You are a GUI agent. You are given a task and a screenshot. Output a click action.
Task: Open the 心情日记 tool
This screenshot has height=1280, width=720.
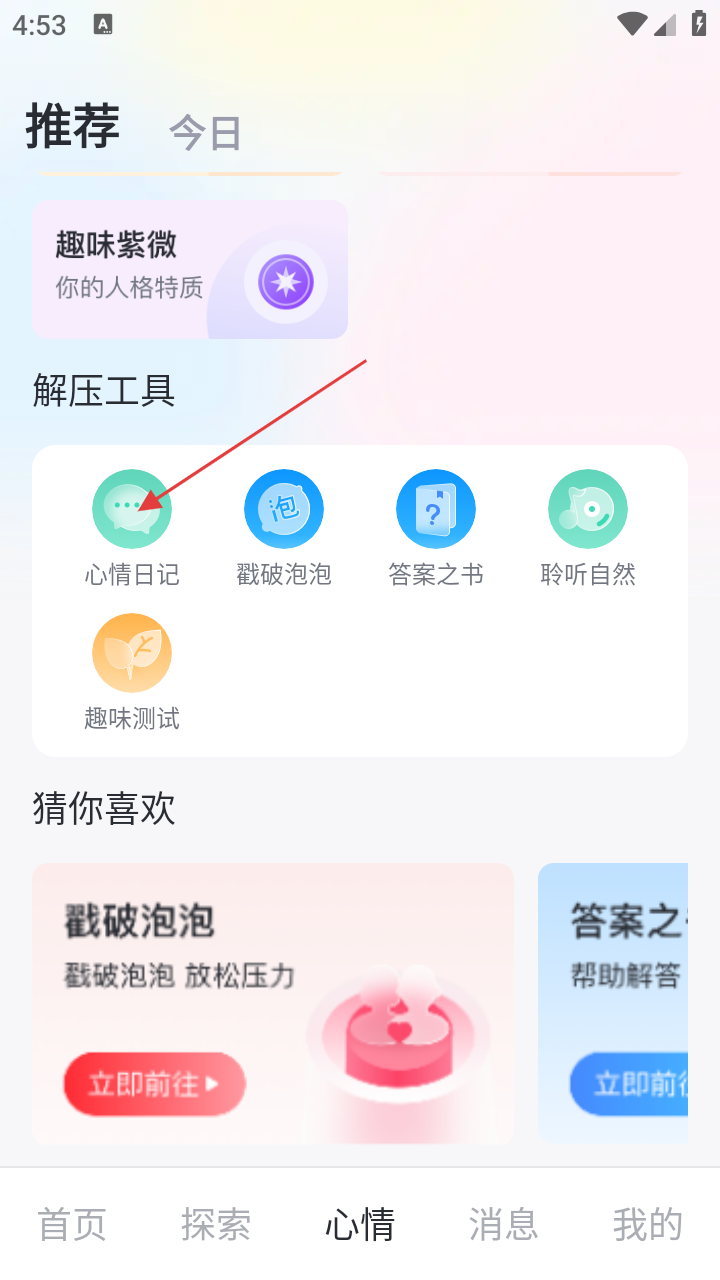coord(132,509)
